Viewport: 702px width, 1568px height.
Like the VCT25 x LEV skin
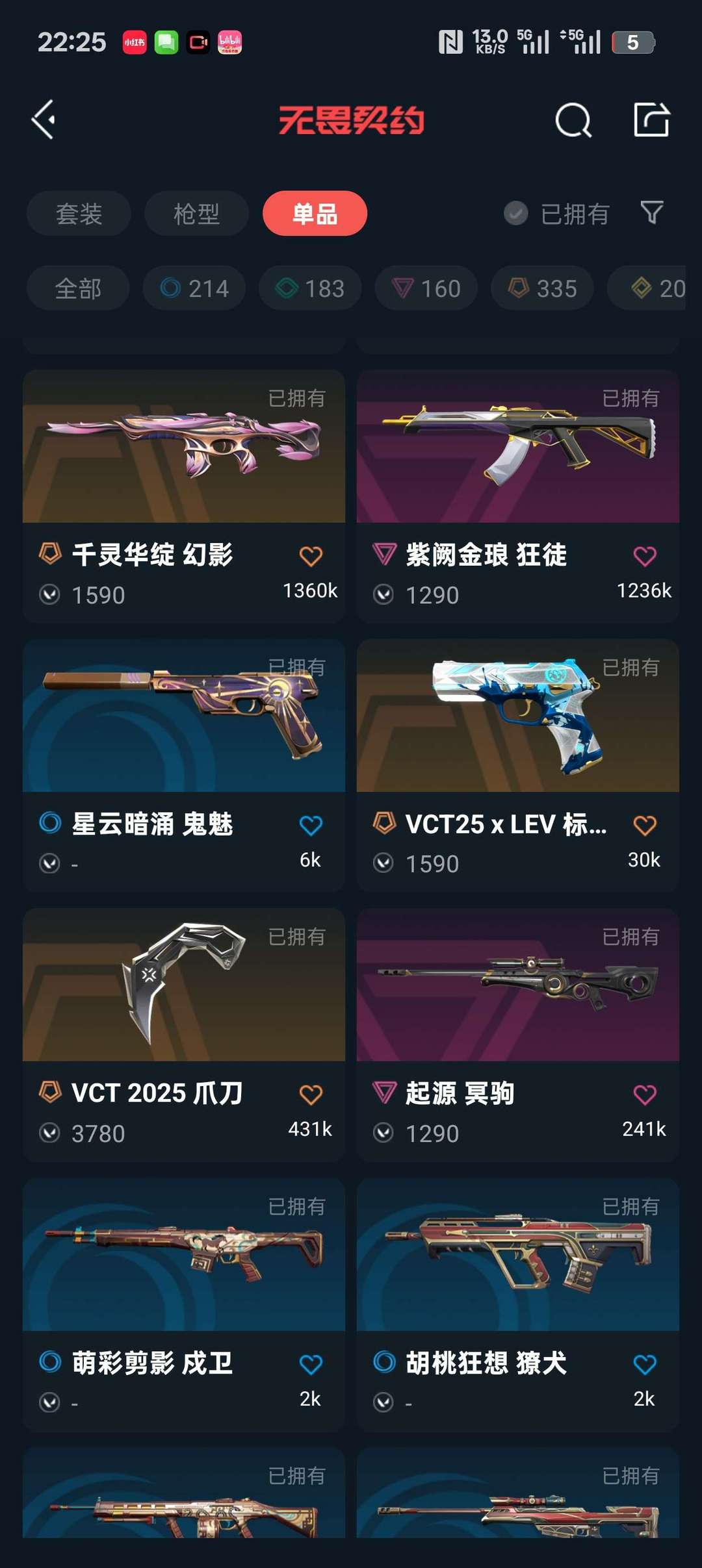click(645, 826)
